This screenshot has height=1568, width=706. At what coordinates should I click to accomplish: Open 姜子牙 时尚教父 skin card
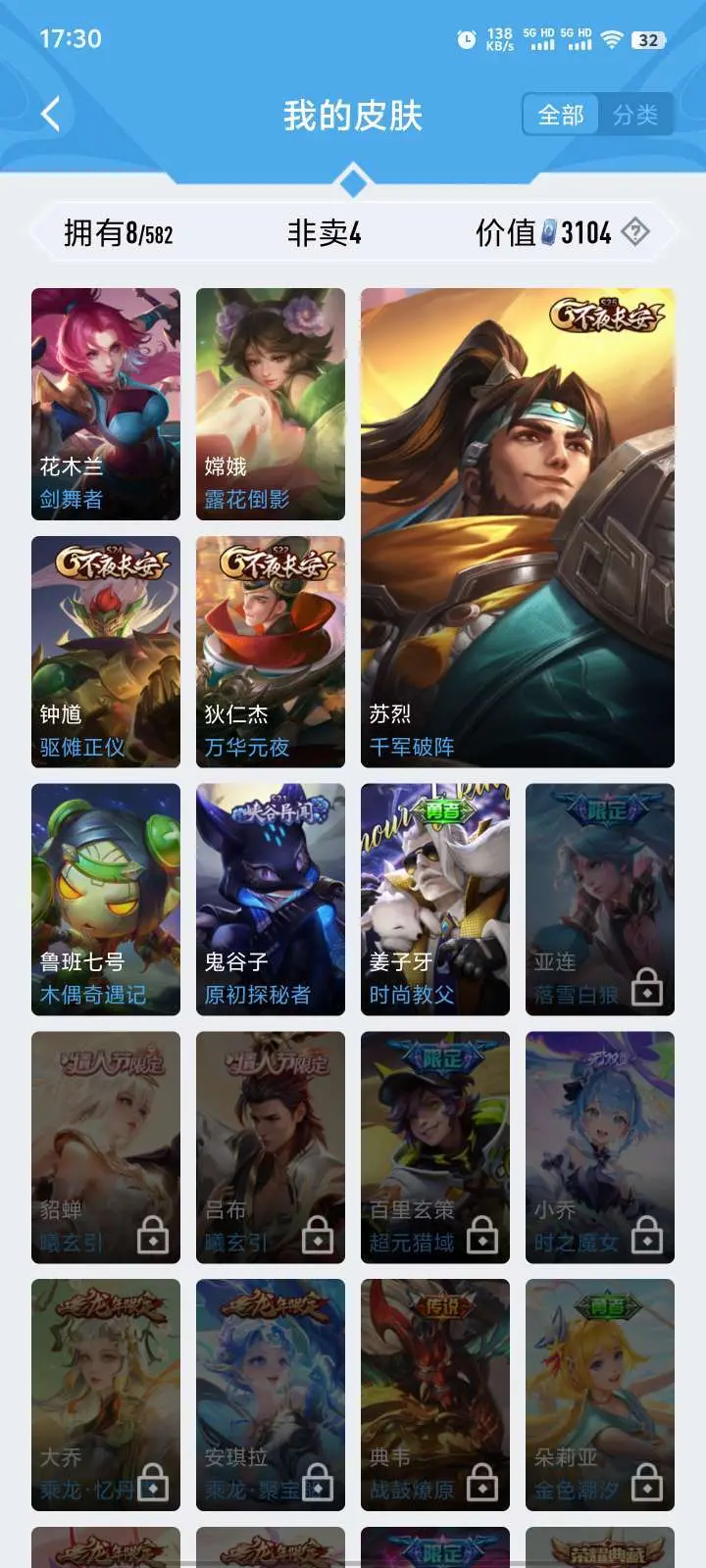click(435, 900)
